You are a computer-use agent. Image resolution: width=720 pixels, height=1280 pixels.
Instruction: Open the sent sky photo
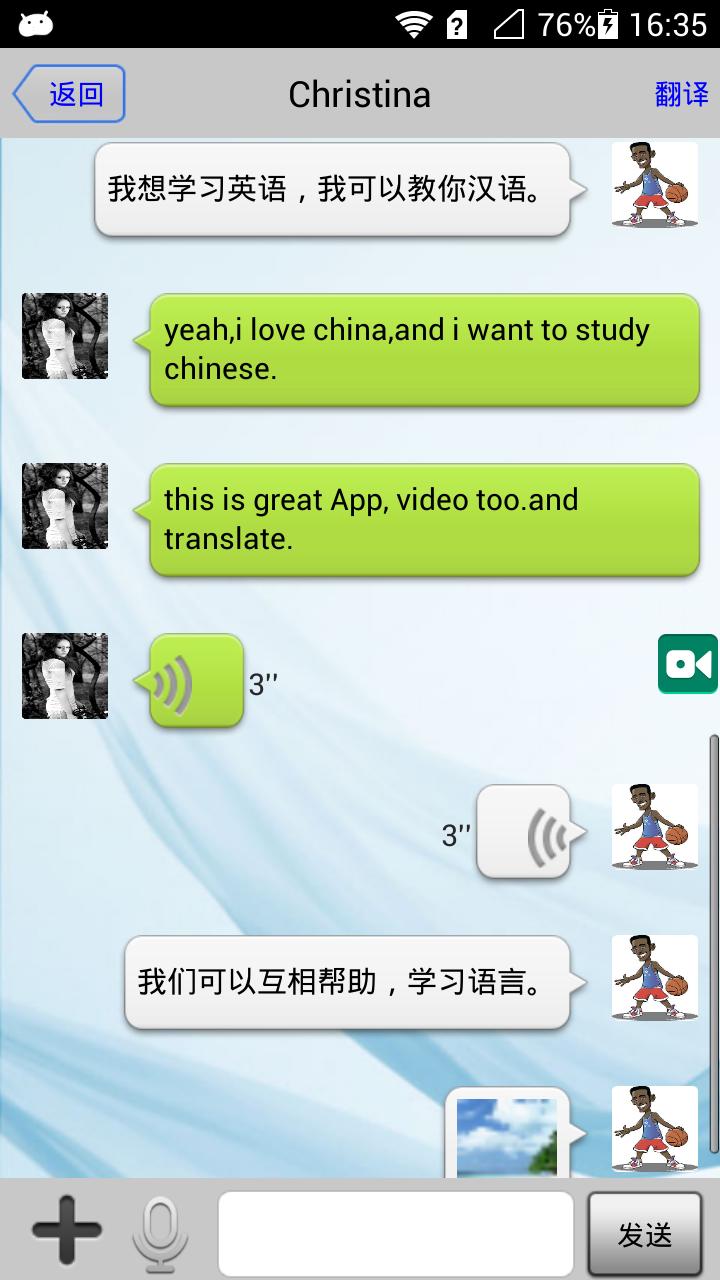click(506, 1138)
